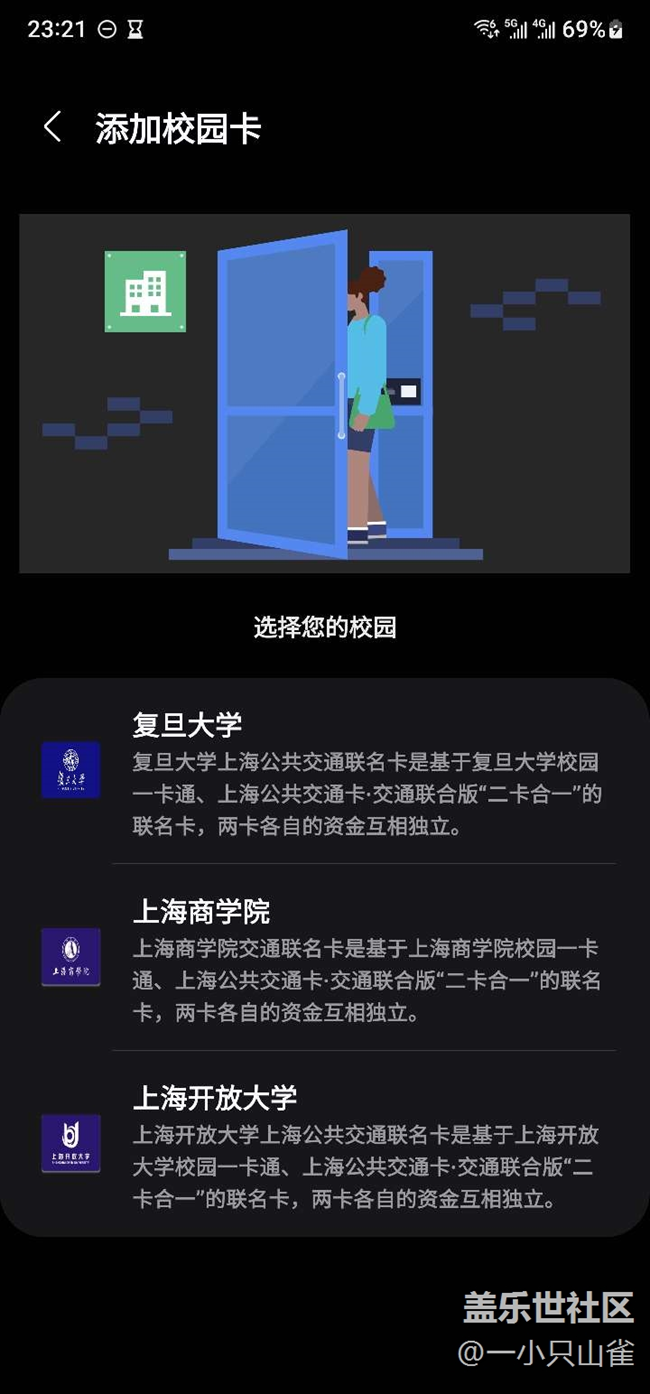Image resolution: width=650 pixels, height=1394 pixels.
Task: Select 复旦大学 campus card
Action: (325, 771)
